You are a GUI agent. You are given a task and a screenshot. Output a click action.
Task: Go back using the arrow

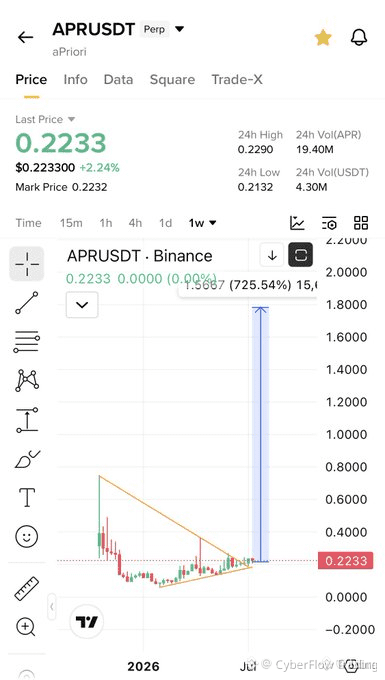pyautogui.click(x=25, y=38)
